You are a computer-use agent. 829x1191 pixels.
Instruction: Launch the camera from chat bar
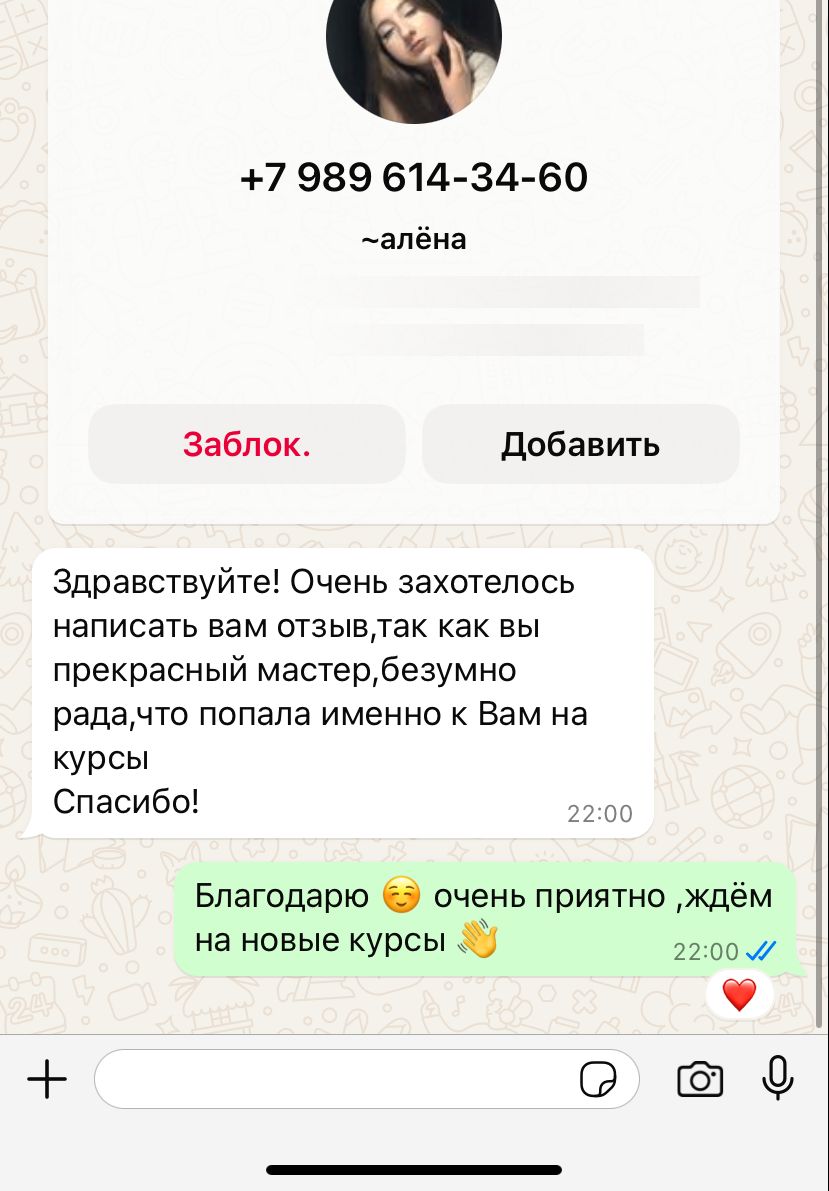click(700, 1079)
